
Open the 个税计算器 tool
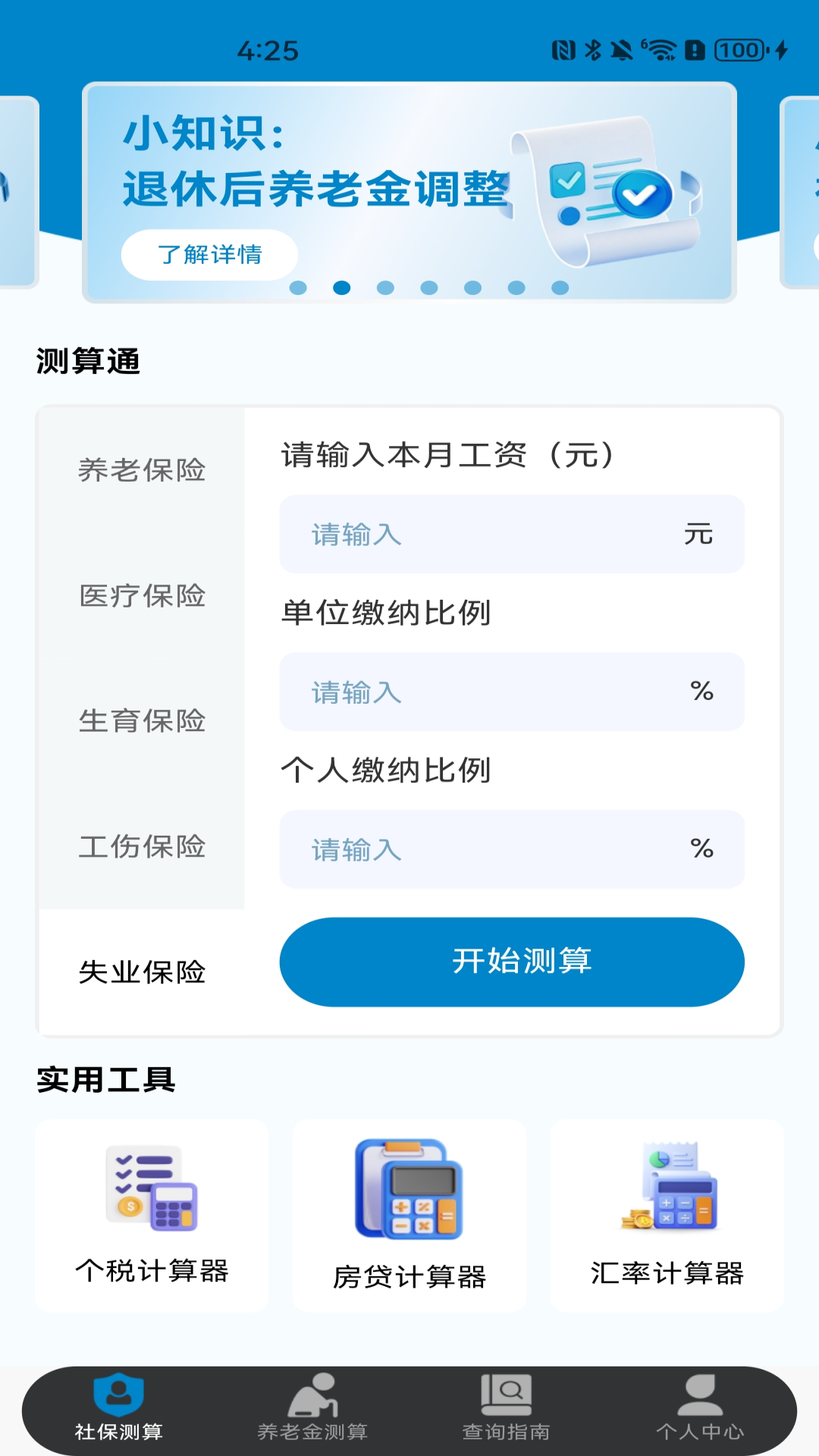click(x=152, y=1213)
